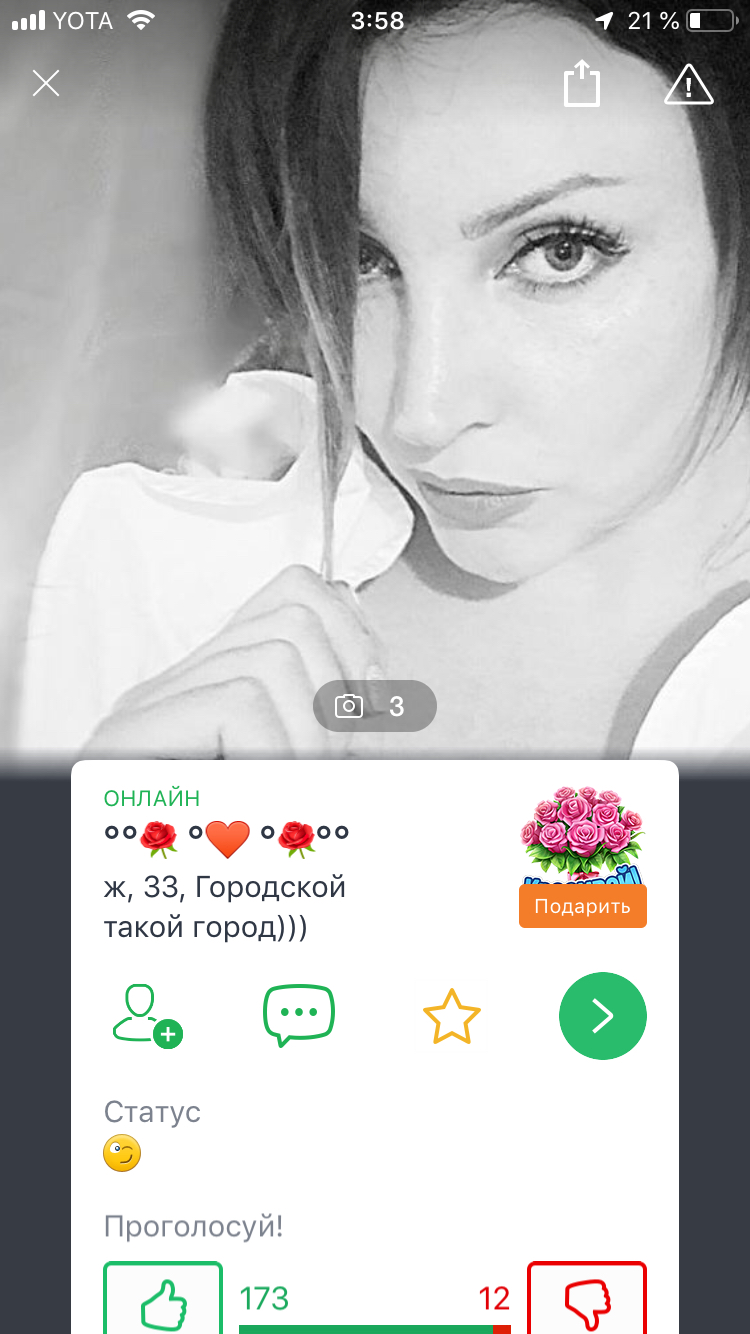The width and height of the screenshot is (750, 1334).
Task: Add profile to favorites star
Action: (452, 1016)
